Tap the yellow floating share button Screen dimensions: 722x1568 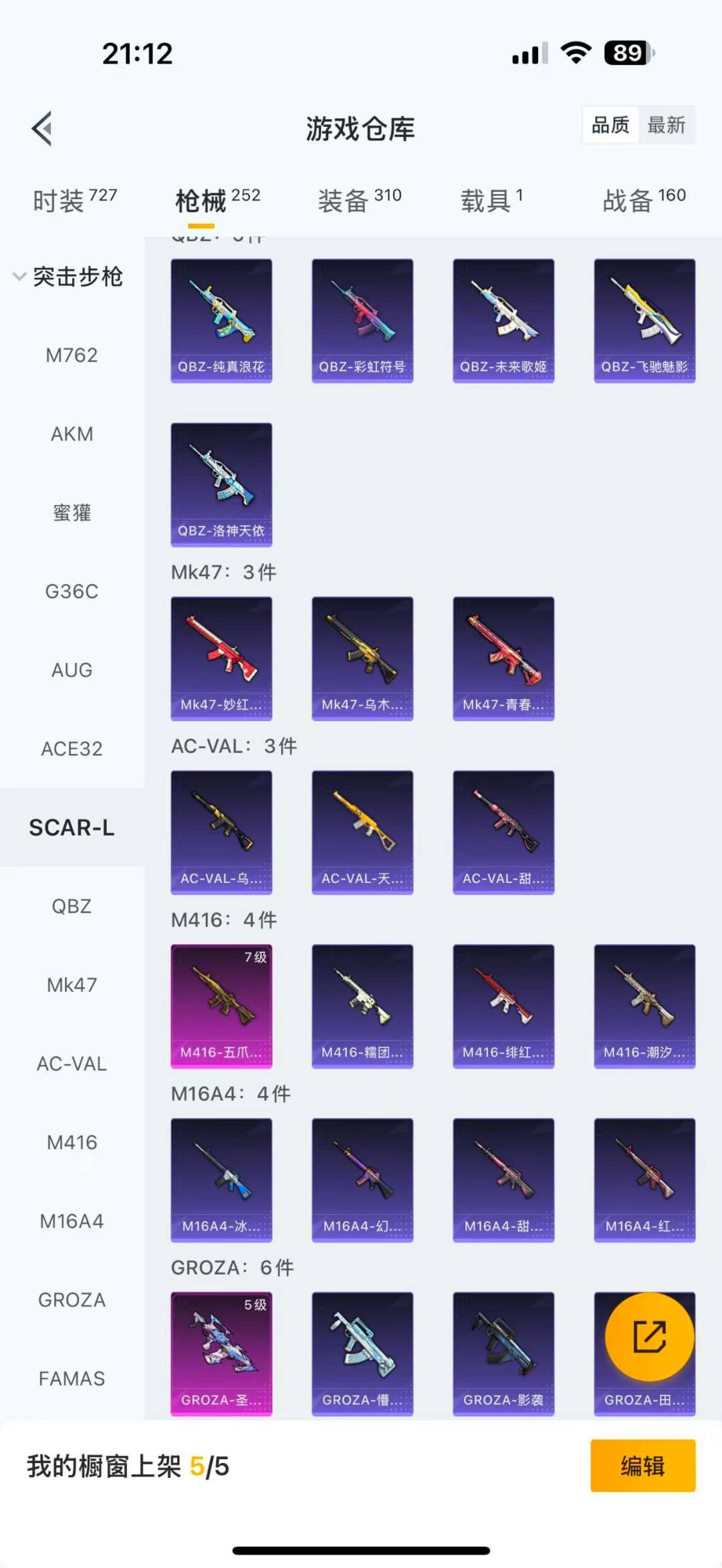click(x=649, y=1337)
